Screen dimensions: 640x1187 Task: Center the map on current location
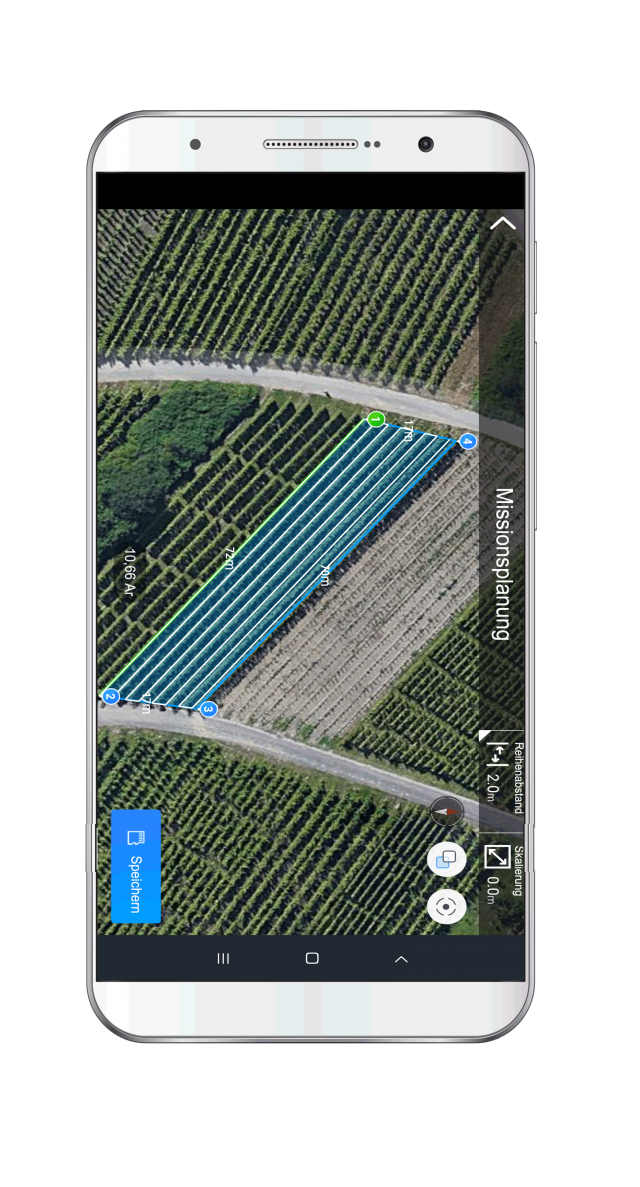[446, 907]
